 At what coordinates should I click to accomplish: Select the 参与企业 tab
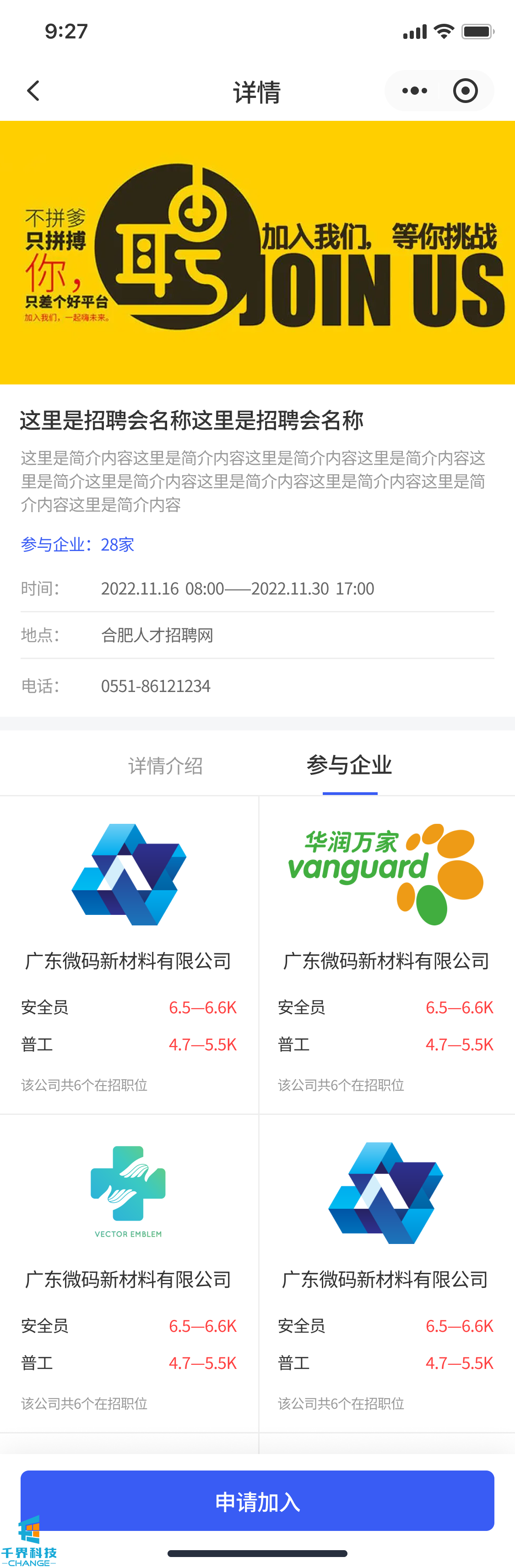tap(349, 765)
